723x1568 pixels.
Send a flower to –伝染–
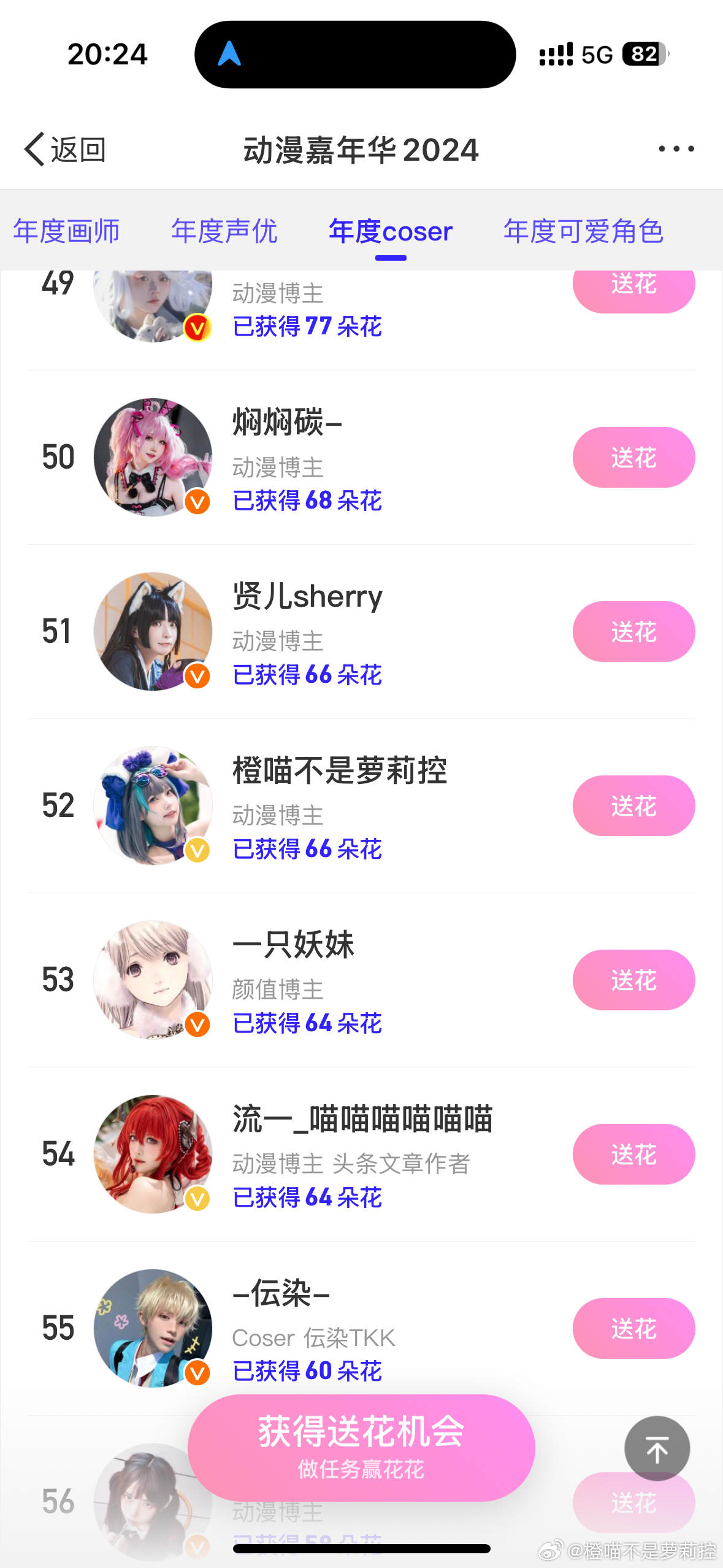(633, 1329)
